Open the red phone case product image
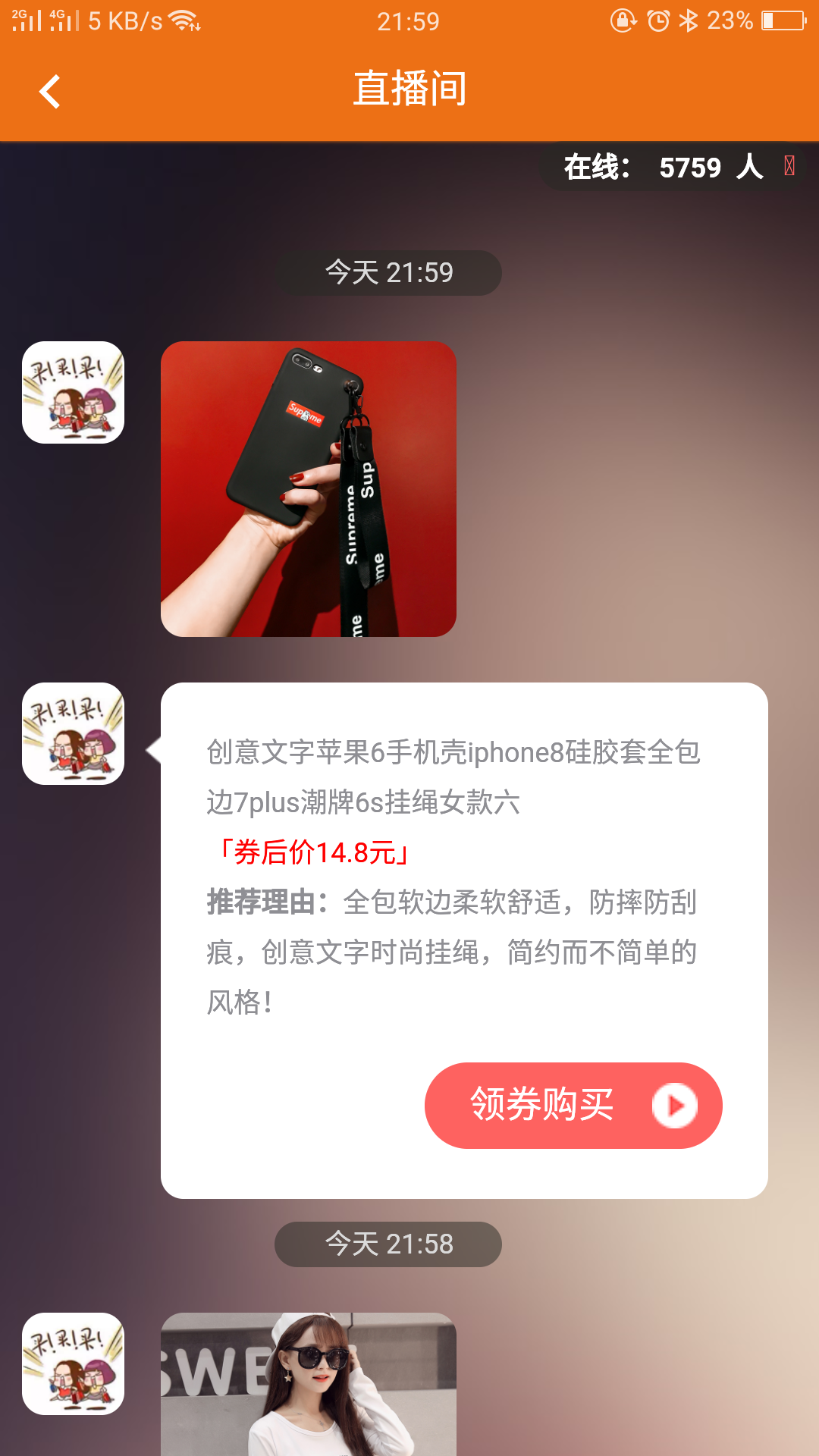Image resolution: width=819 pixels, height=1456 pixels. pyautogui.click(x=308, y=489)
